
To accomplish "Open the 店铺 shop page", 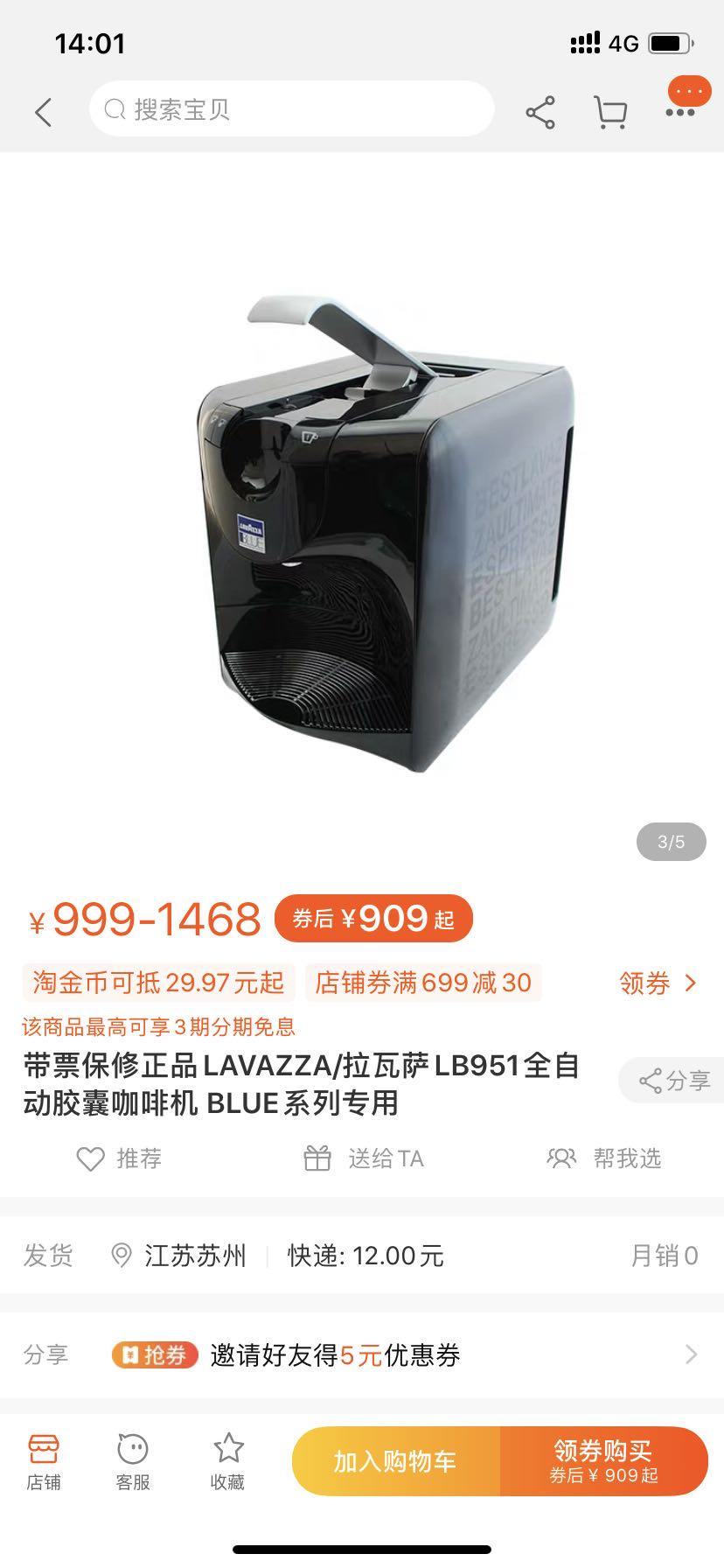I will tap(44, 1462).
